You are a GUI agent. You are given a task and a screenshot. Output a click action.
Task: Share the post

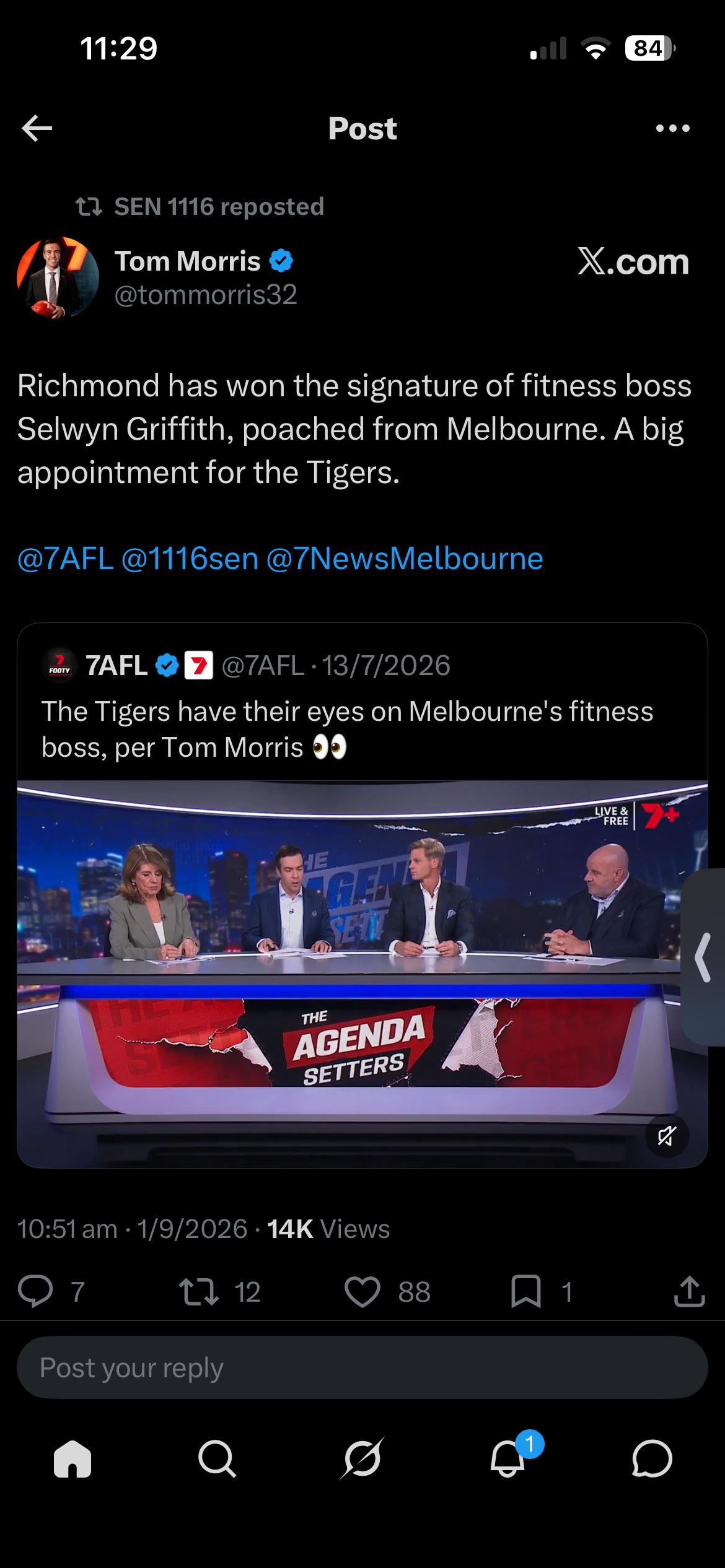(x=689, y=1292)
